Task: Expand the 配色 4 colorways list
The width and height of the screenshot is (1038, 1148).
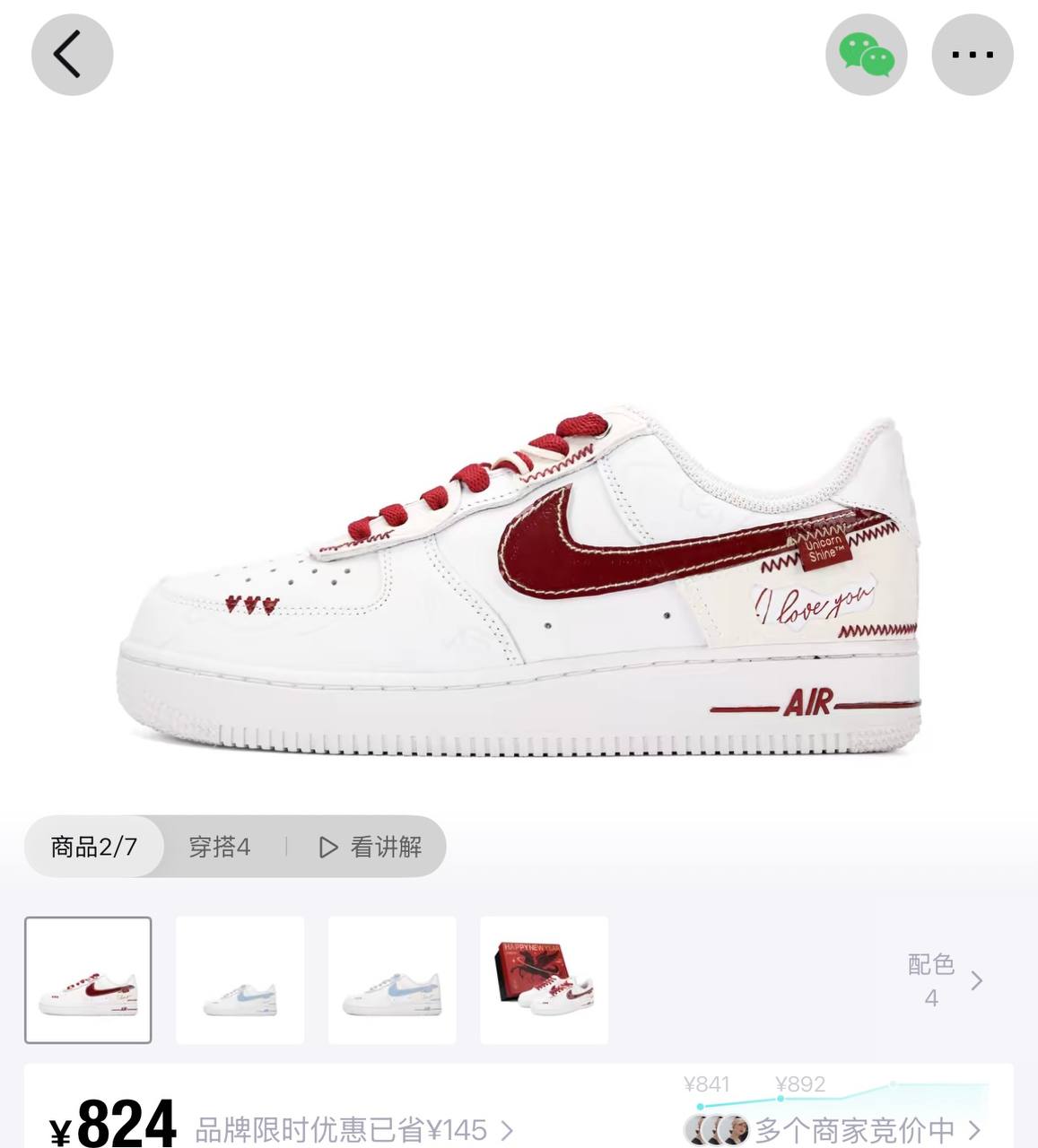Action: (x=945, y=980)
